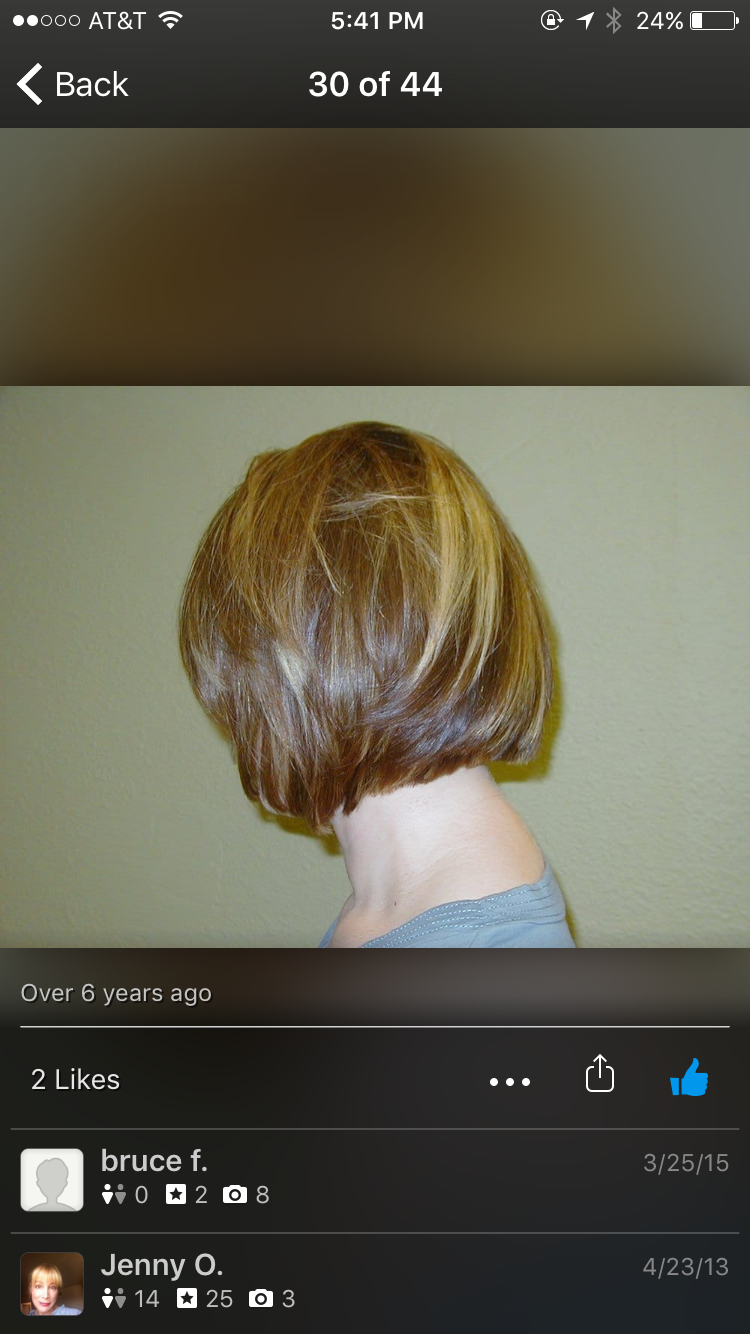Open bruce f.'s profile row
Image resolution: width=750 pixels, height=1334 pixels.
pos(374,1180)
